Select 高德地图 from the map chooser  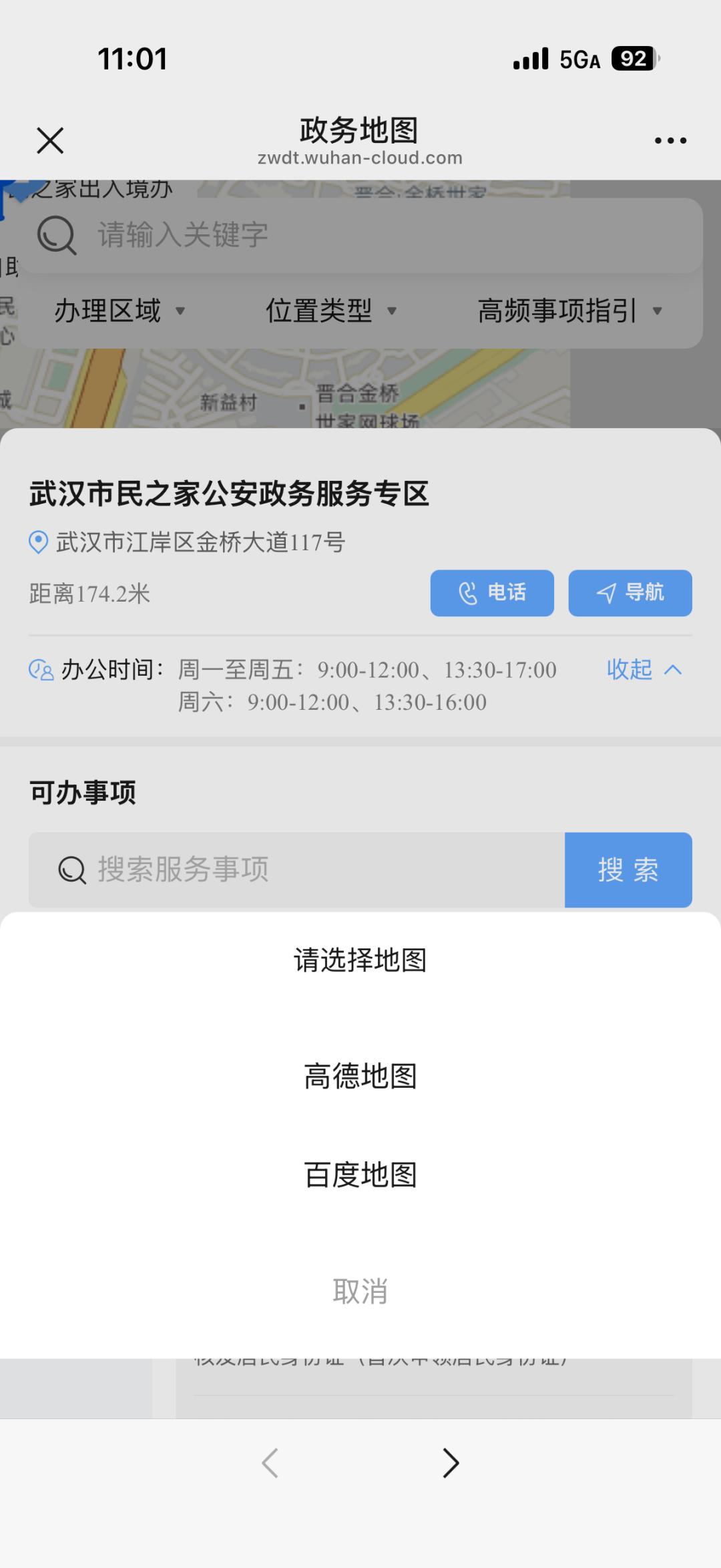pos(360,1075)
